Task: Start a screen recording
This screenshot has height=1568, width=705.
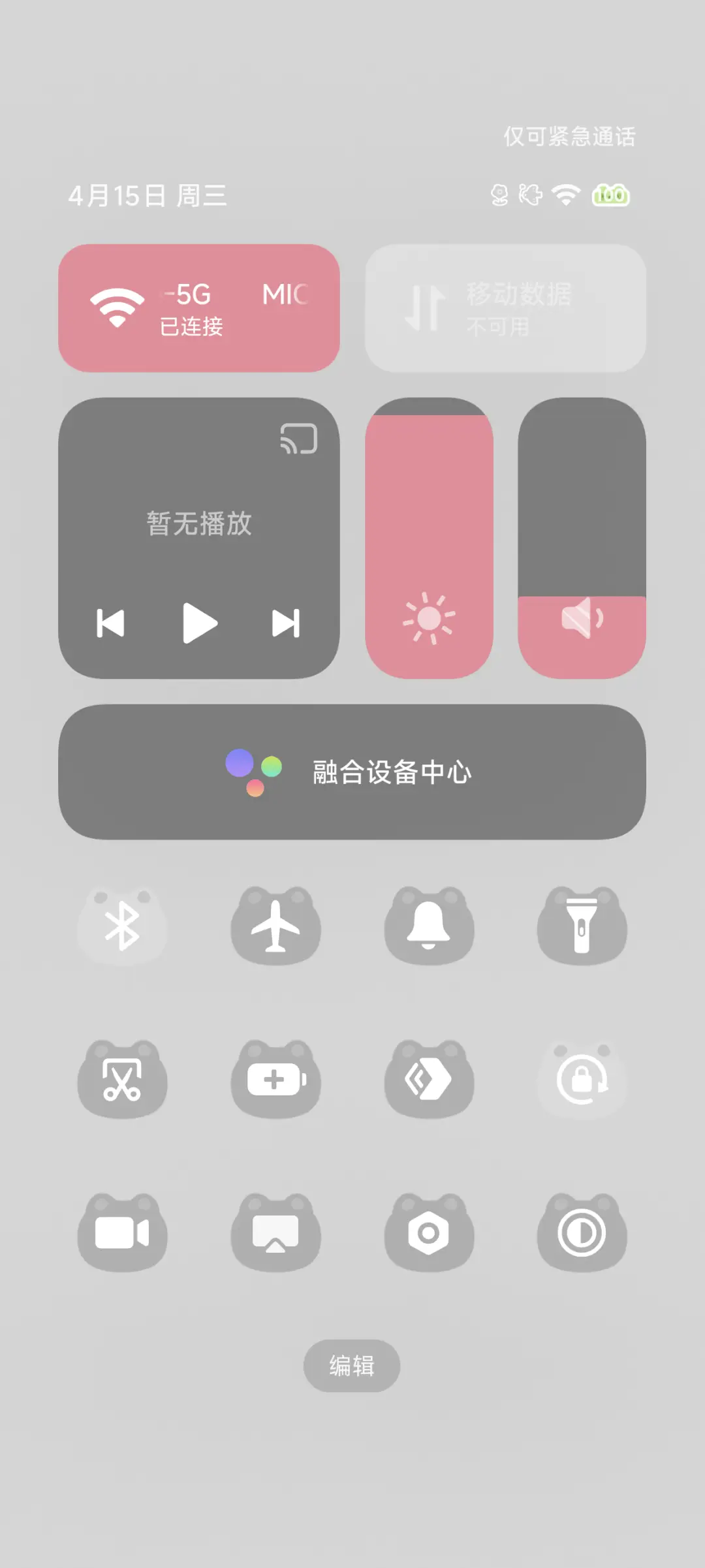Action: click(x=123, y=1232)
